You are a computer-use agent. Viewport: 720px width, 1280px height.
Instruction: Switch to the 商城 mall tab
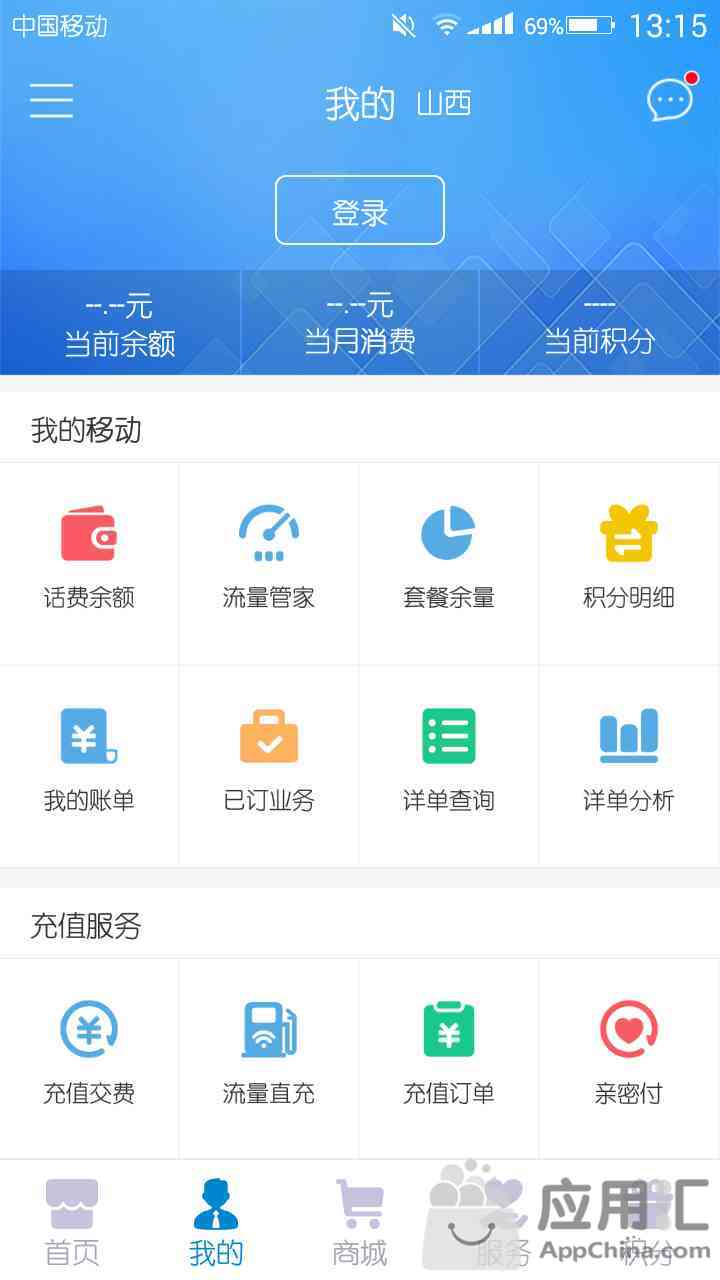360,1222
